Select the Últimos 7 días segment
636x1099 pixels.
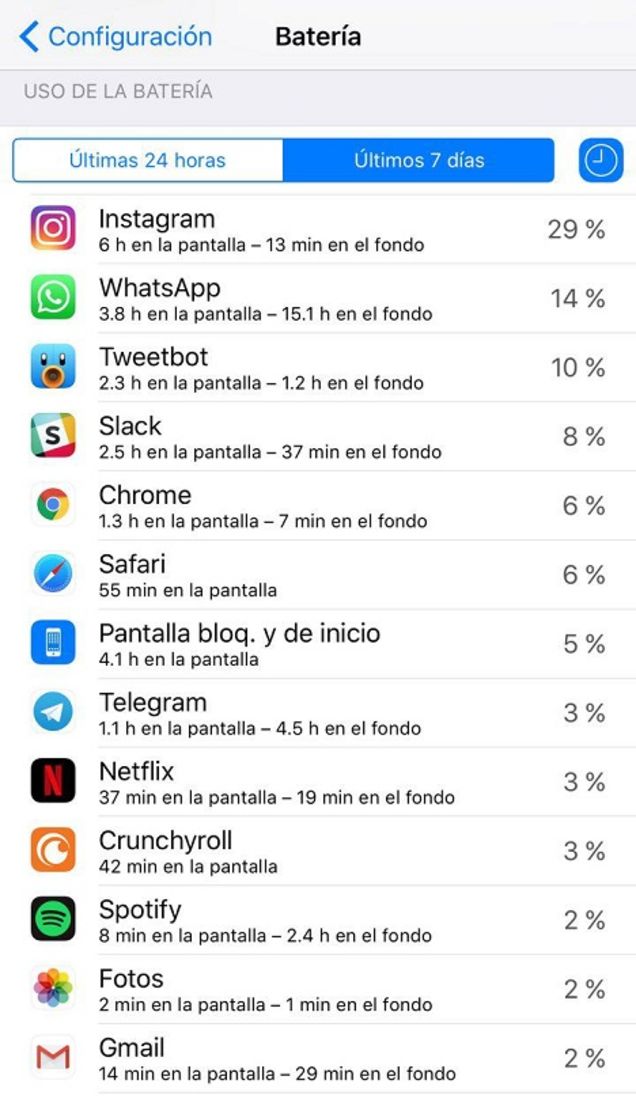point(419,160)
